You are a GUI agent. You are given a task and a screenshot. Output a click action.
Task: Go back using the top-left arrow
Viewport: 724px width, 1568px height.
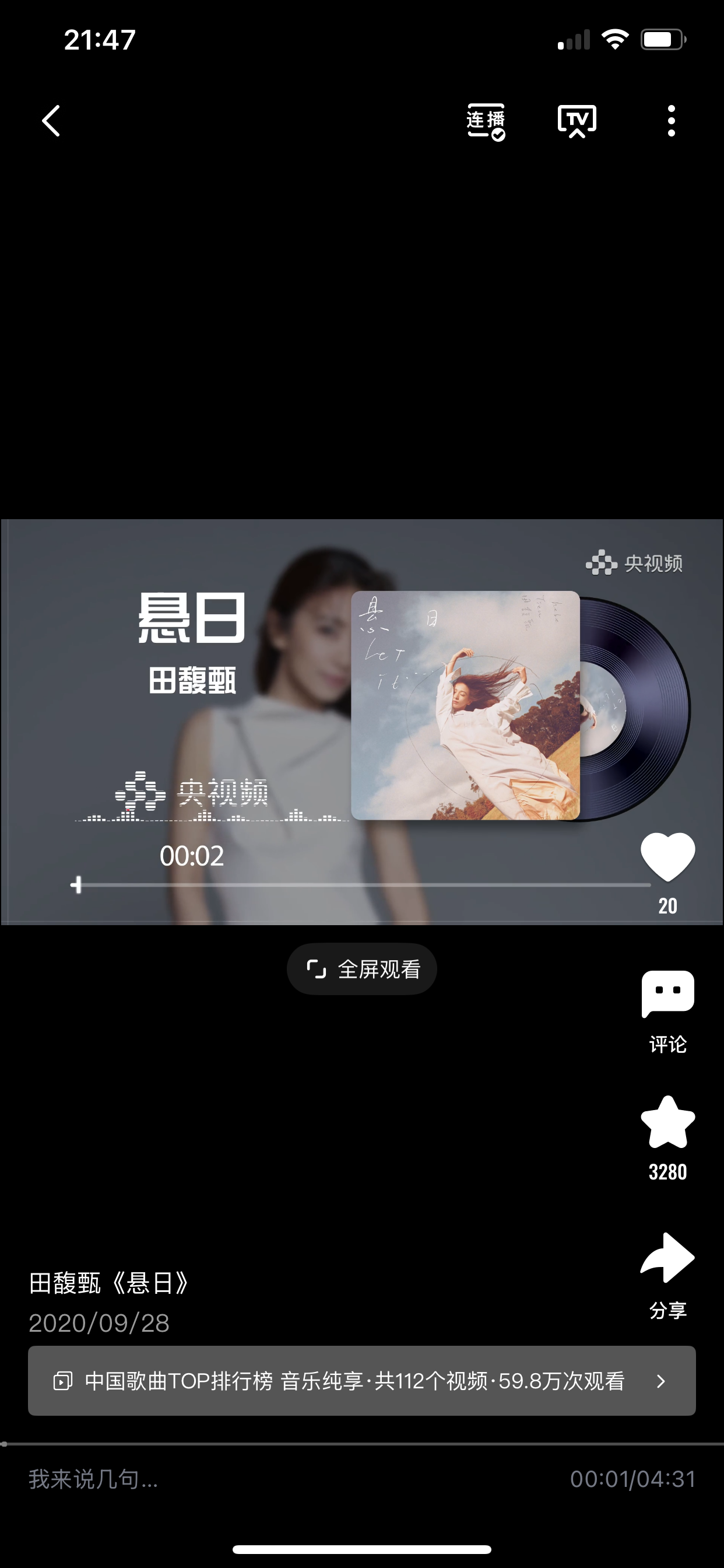pyautogui.click(x=51, y=121)
